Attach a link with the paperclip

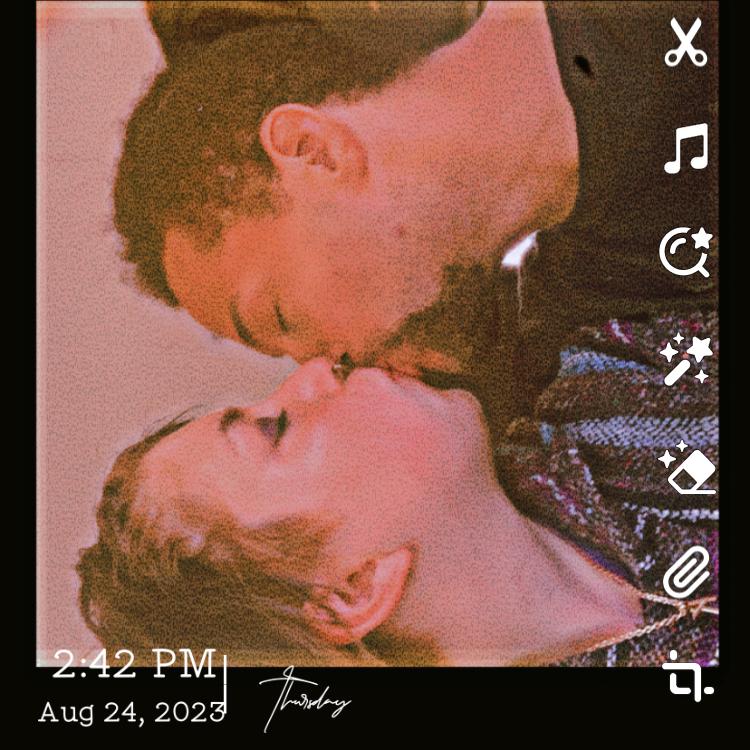[x=687, y=571]
